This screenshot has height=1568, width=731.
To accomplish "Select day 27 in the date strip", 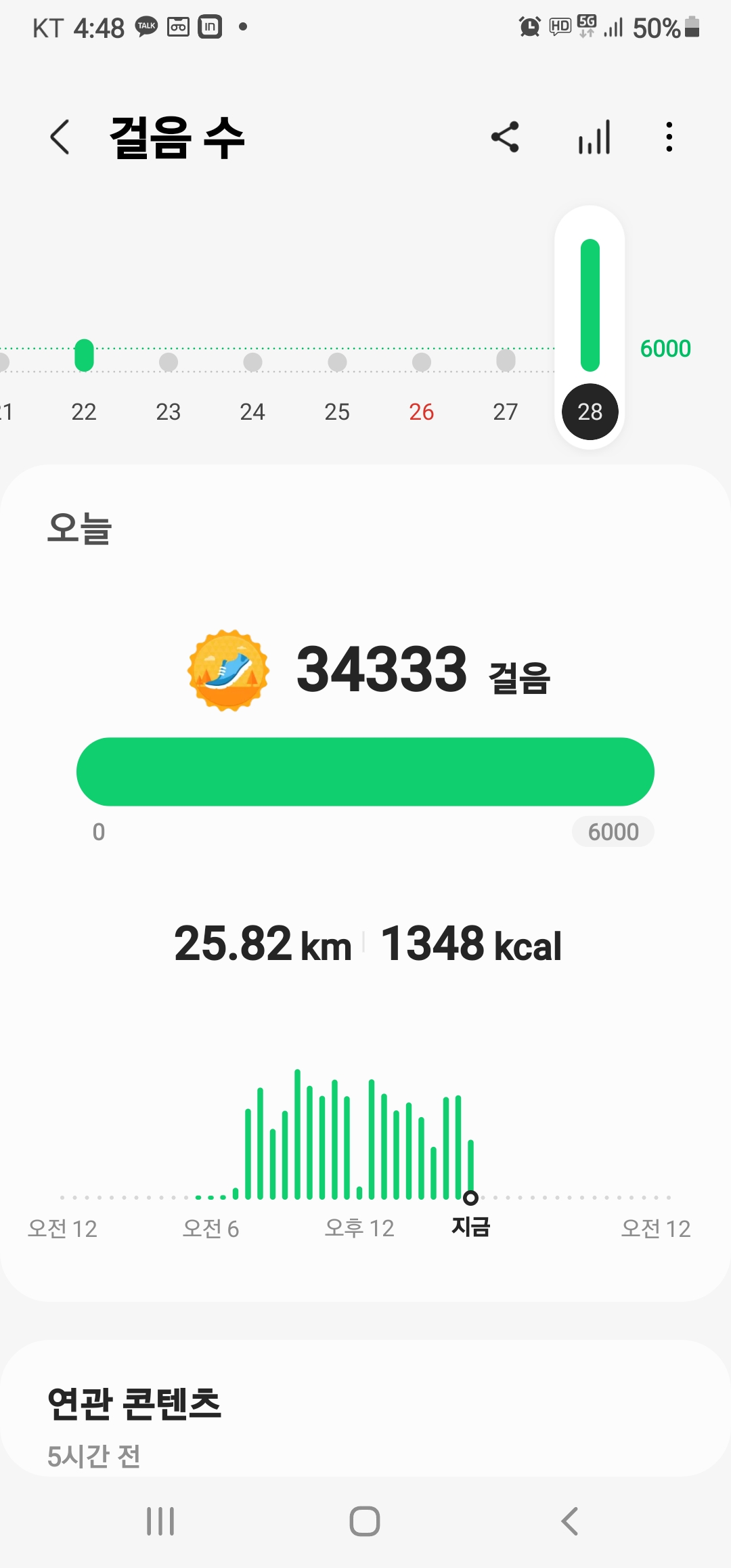I will [506, 411].
